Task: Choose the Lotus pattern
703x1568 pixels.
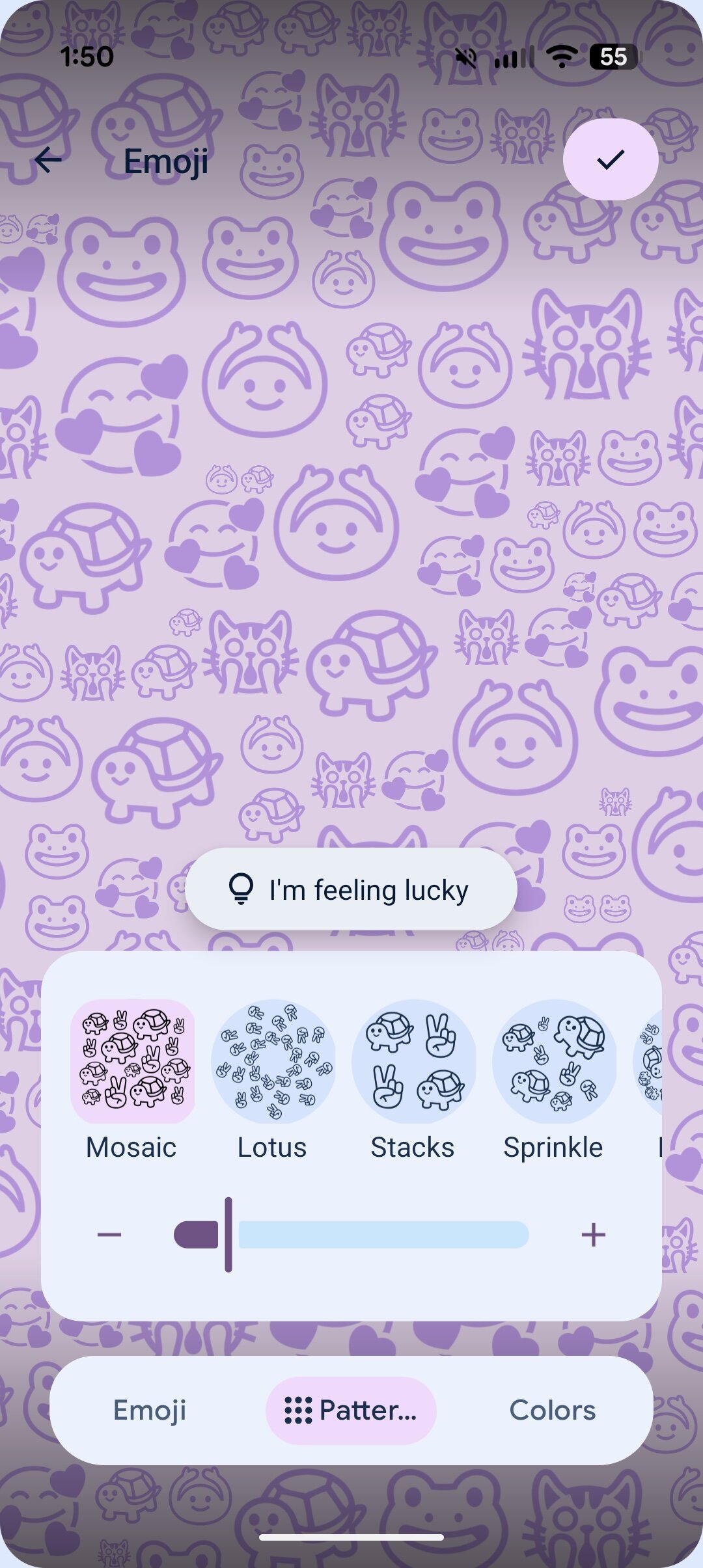Action: pos(273,1062)
